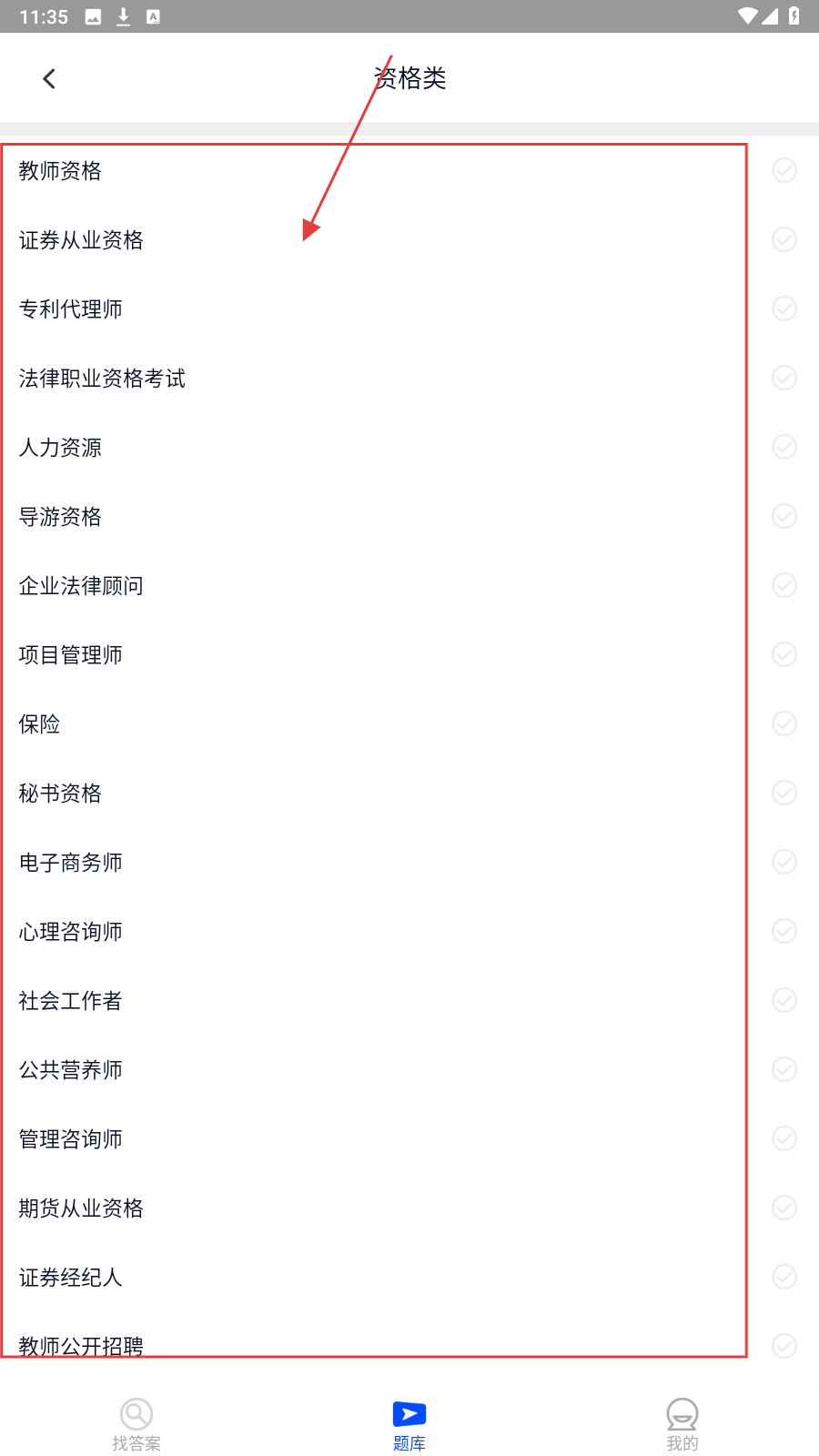The width and height of the screenshot is (819, 1456).
Task: Choose 秘书资格
Action: point(409,793)
